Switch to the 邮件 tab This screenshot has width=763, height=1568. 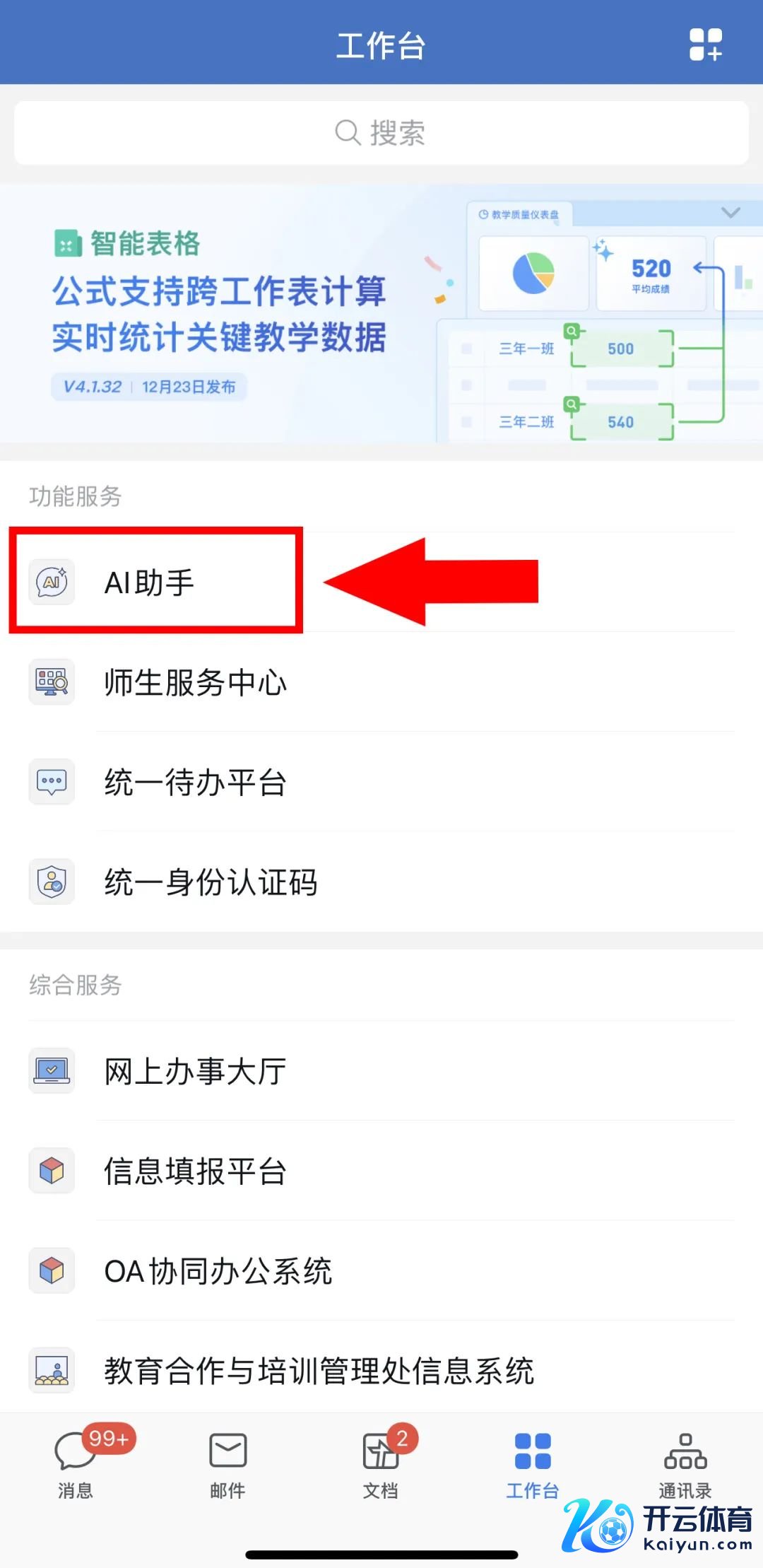tap(227, 1463)
